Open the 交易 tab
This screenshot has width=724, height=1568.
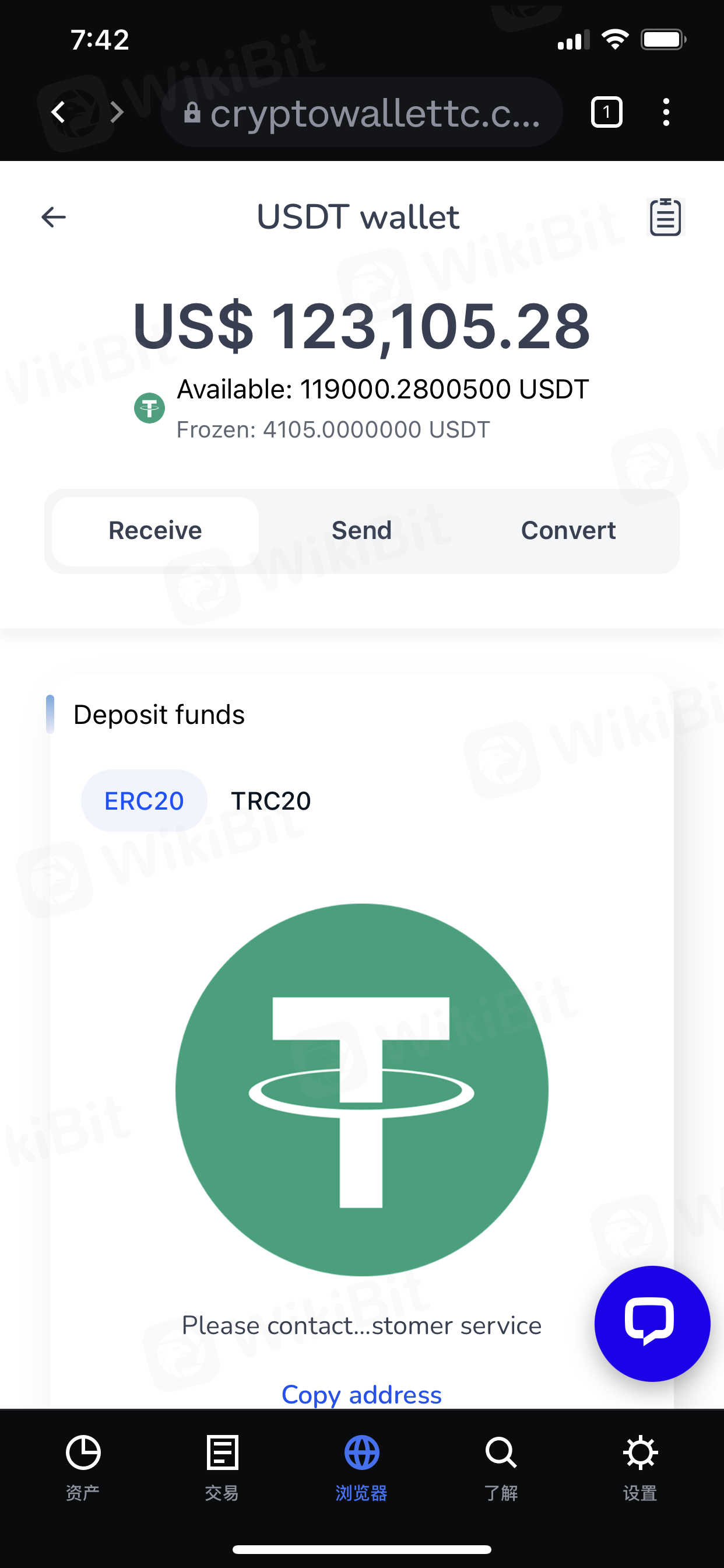(x=222, y=1468)
